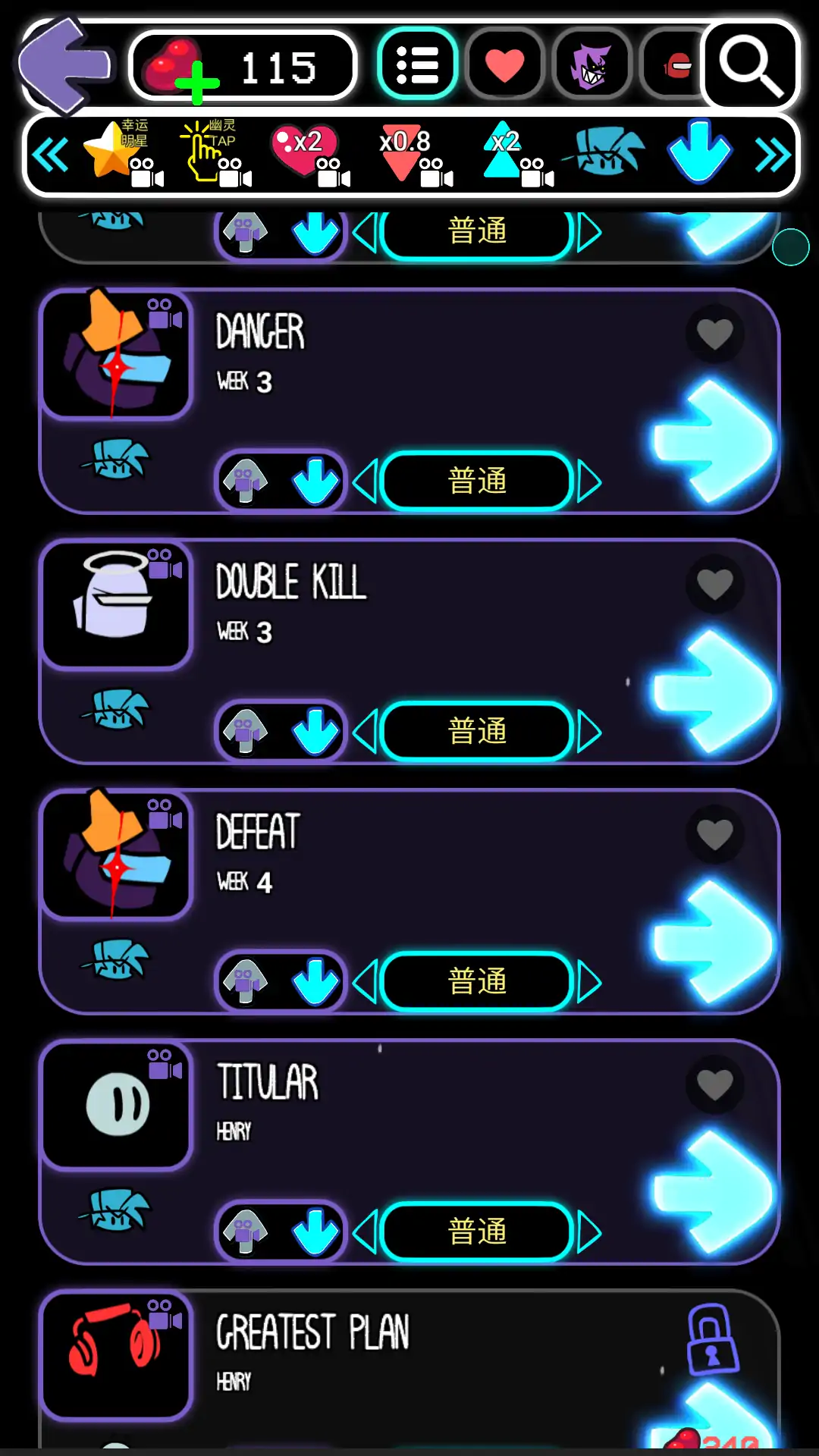Switch to the purple monster character tab

[x=591, y=65]
